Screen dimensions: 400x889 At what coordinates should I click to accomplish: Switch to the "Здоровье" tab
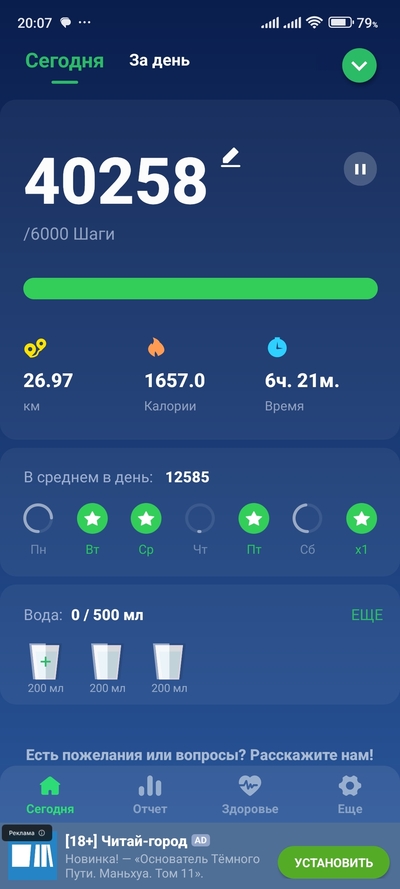click(x=250, y=795)
